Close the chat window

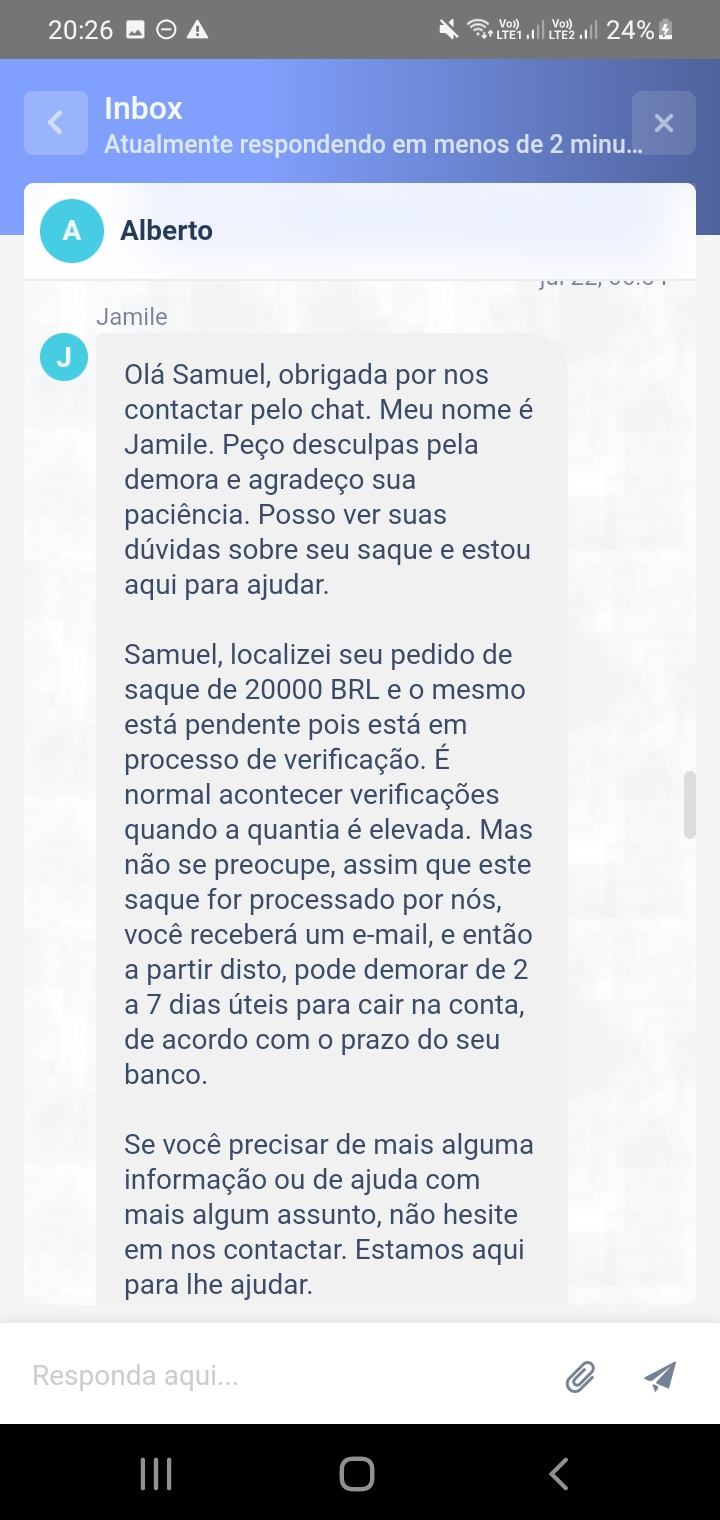point(663,123)
